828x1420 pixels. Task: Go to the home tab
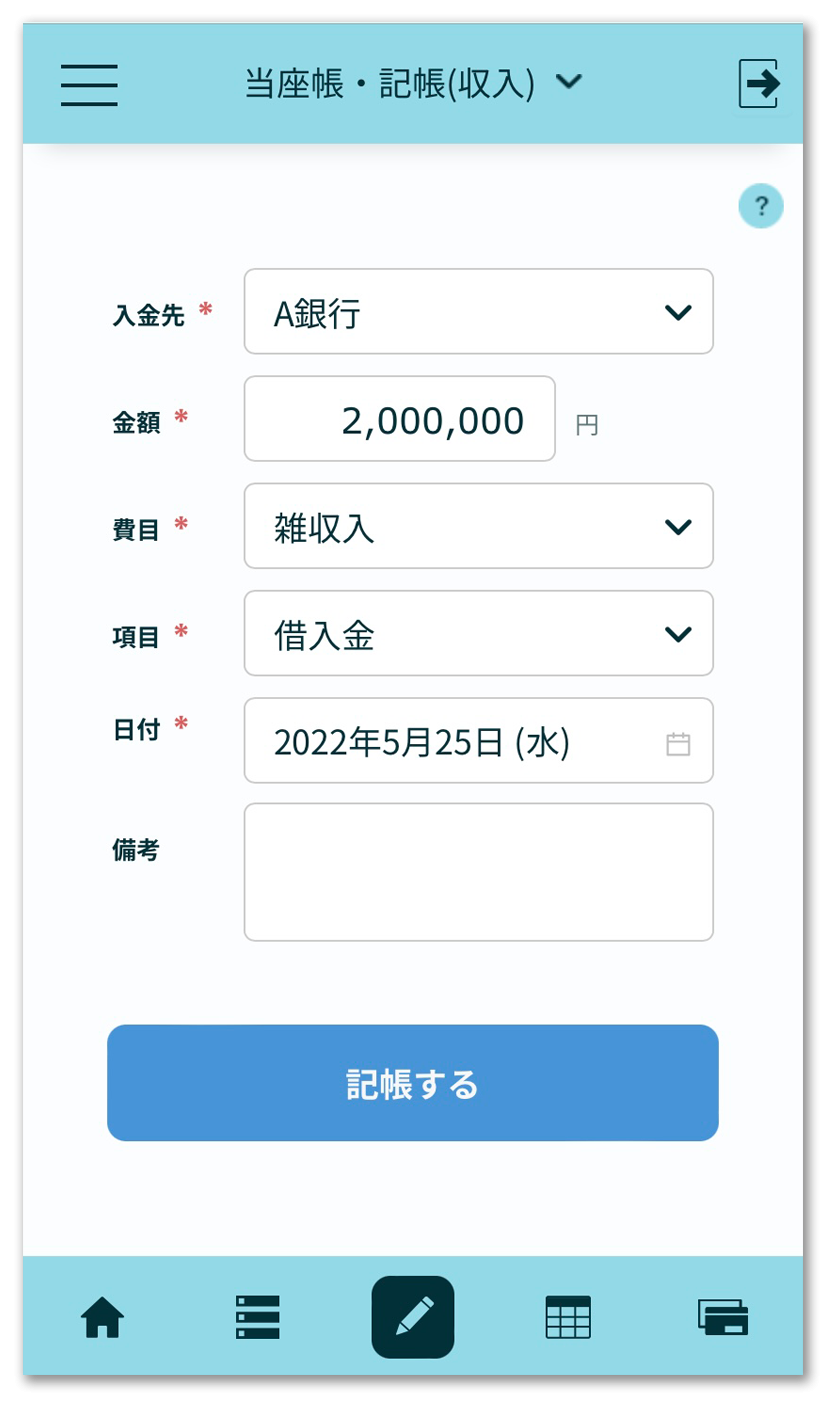(x=102, y=1317)
